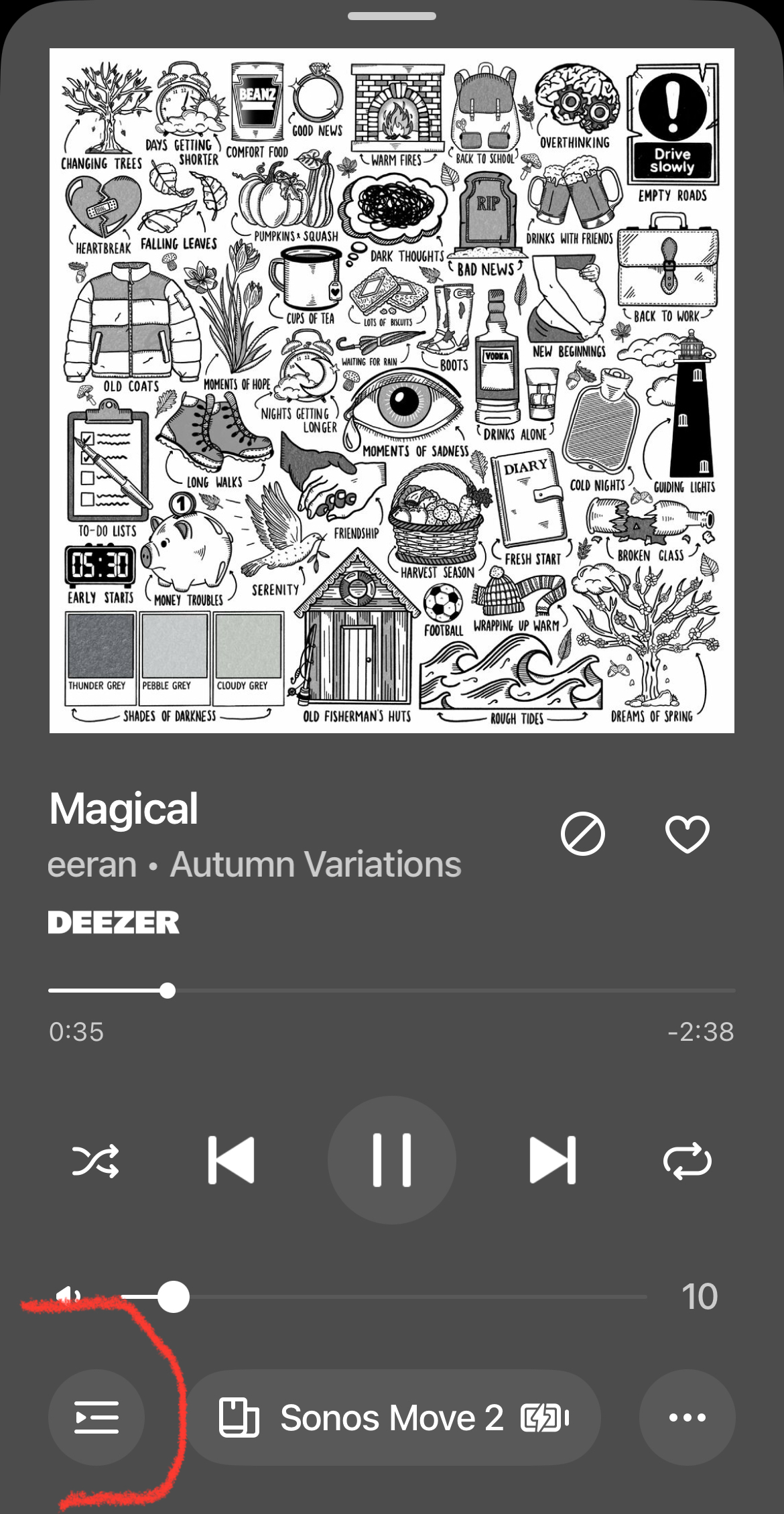Screen dimensions: 784x1514
Task: Tap the top handle to collapse player
Action: coord(392,16)
